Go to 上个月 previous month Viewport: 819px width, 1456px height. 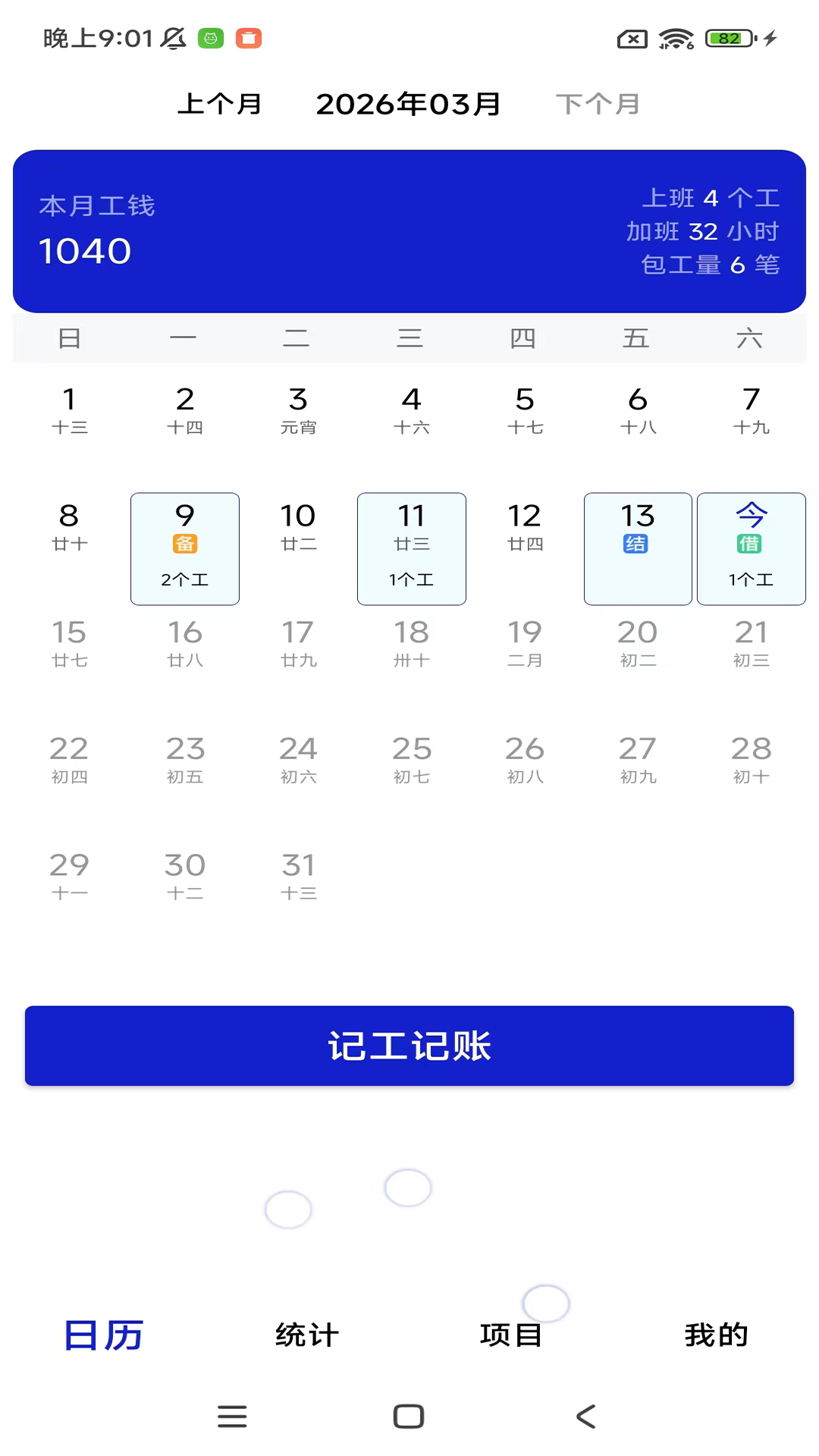(219, 104)
